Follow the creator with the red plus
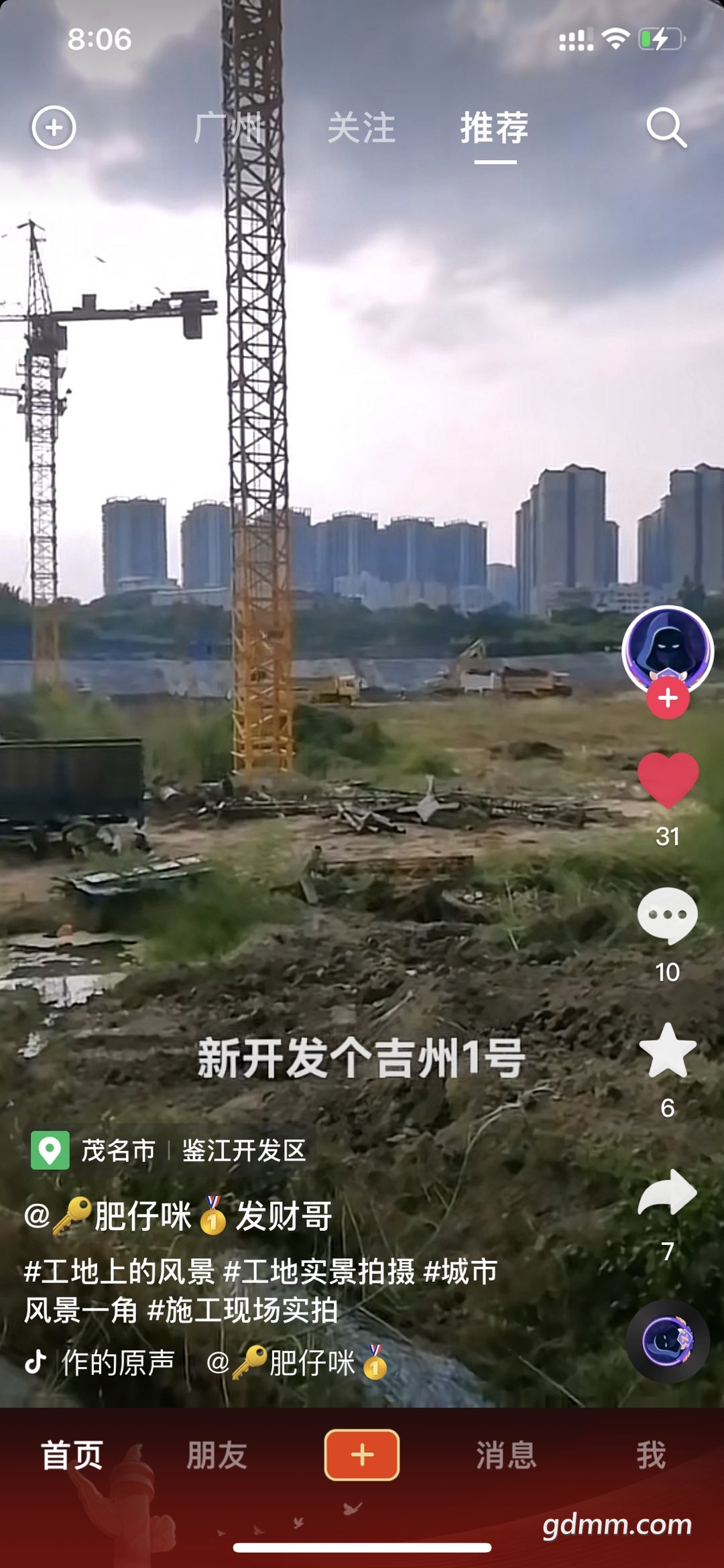The width and height of the screenshot is (724, 1568). tap(668, 699)
